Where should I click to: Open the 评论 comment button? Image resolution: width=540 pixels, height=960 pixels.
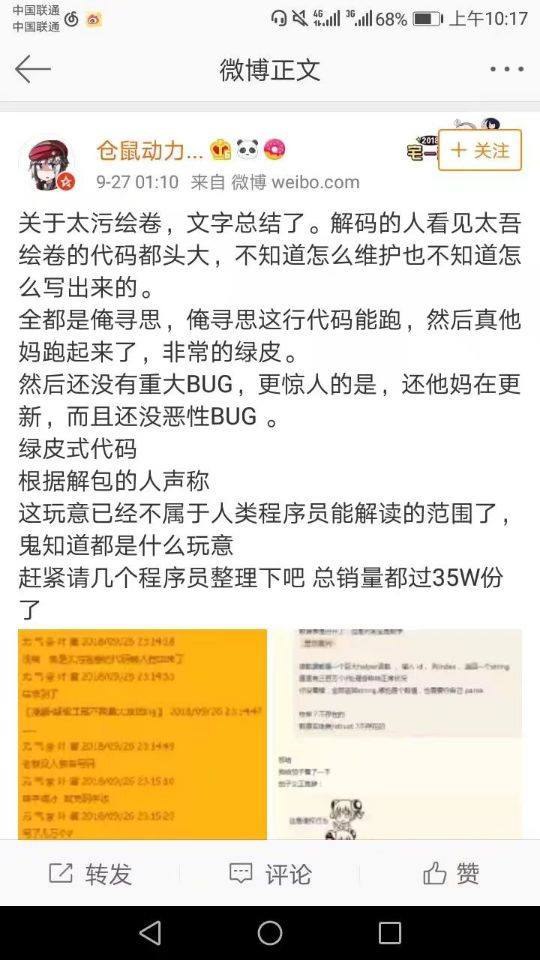(x=270, y=874)
